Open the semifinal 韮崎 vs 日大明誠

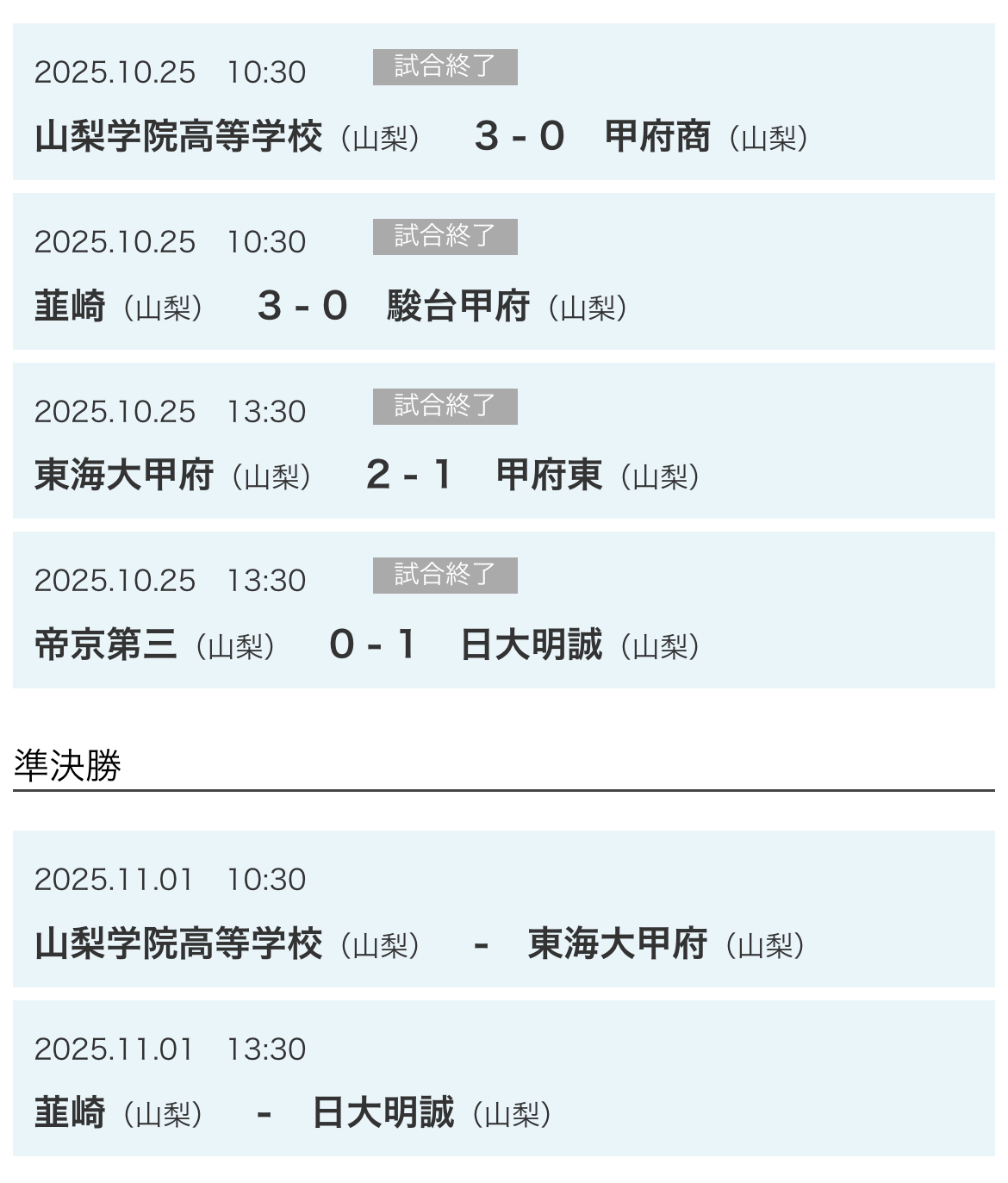pos(503,1079)
